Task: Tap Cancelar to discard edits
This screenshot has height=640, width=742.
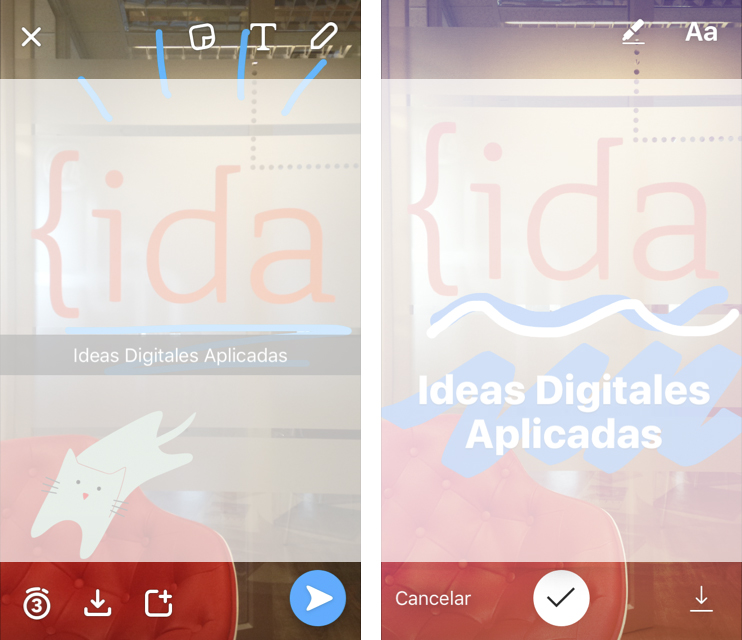Action: pos(433,599)
